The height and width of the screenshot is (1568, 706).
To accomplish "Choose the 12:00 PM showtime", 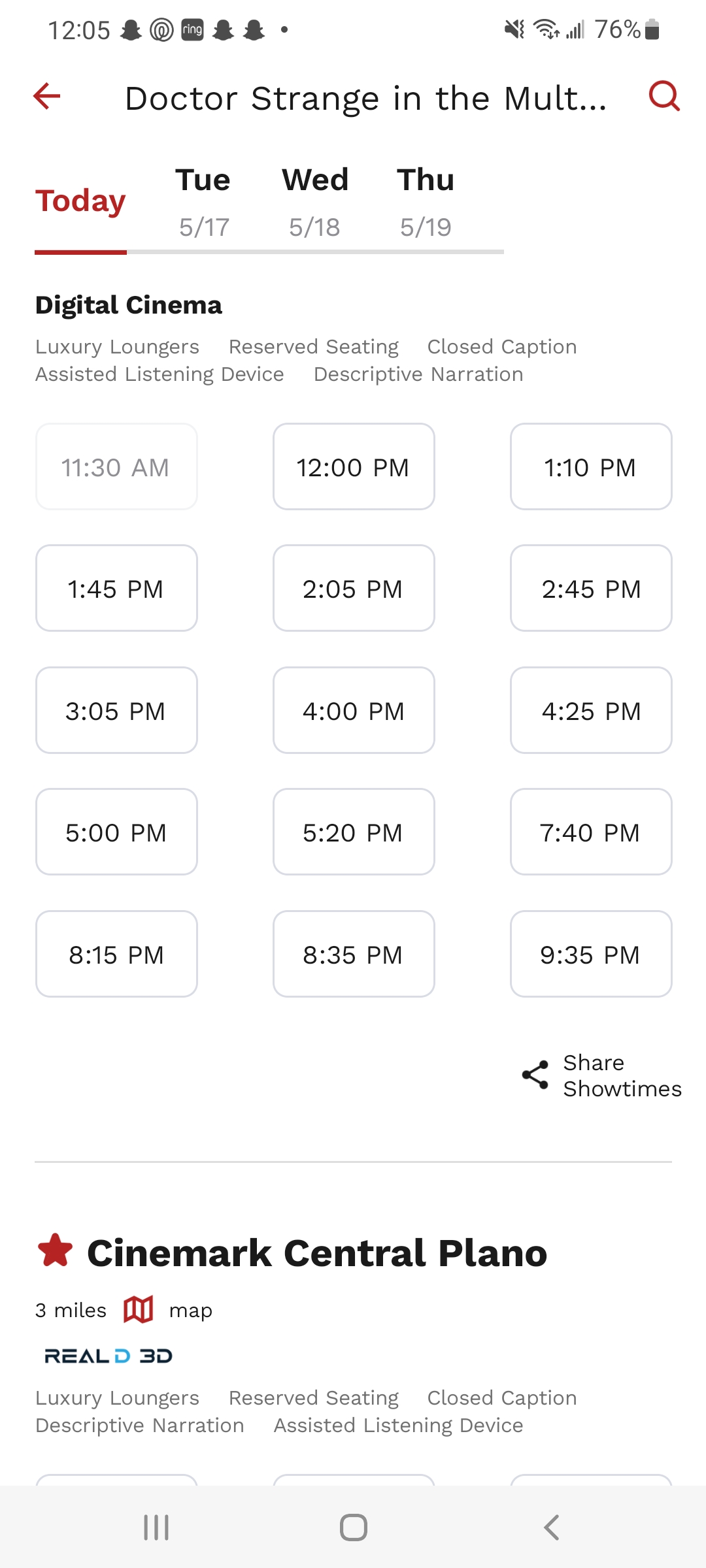I will pos(354,467).
